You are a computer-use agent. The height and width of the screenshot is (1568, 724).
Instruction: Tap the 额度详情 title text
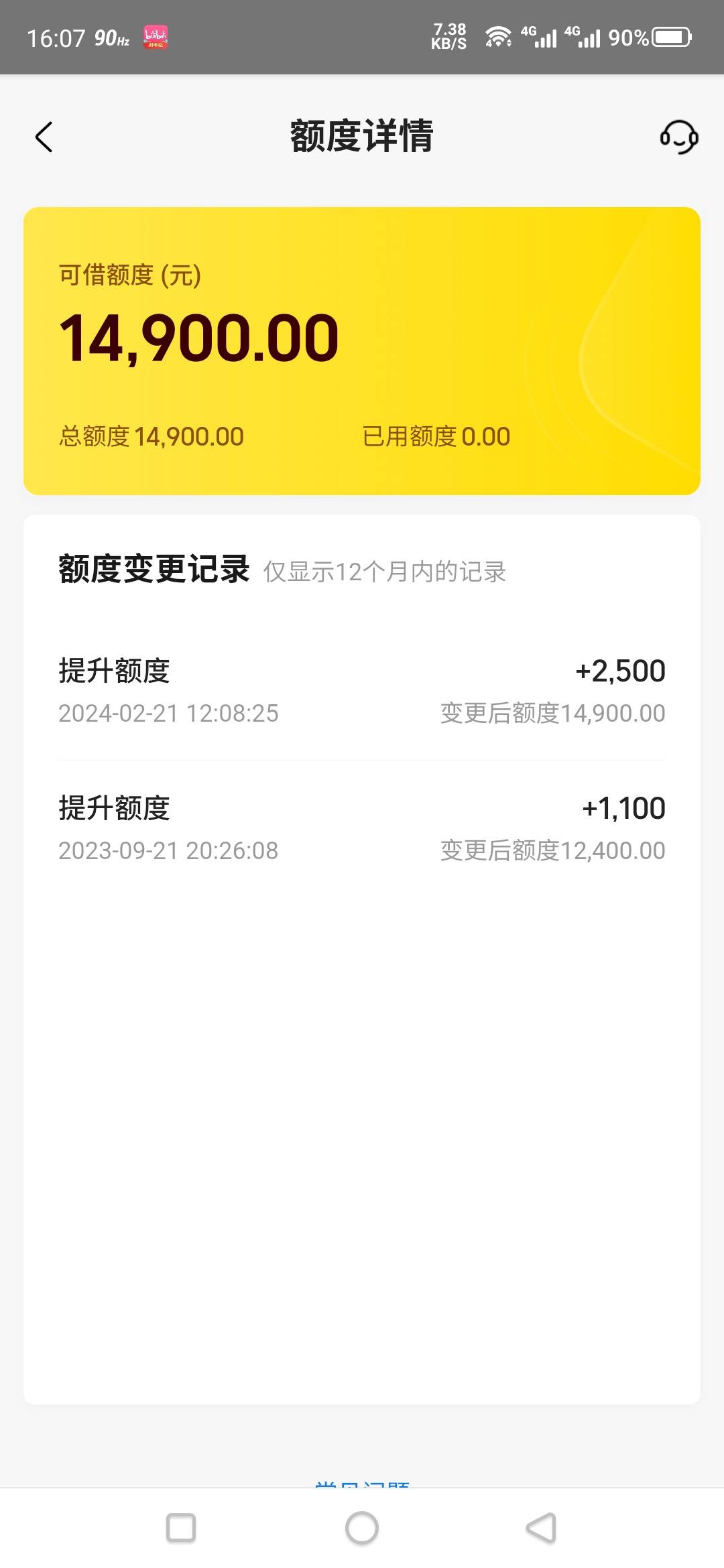(362, 136)
